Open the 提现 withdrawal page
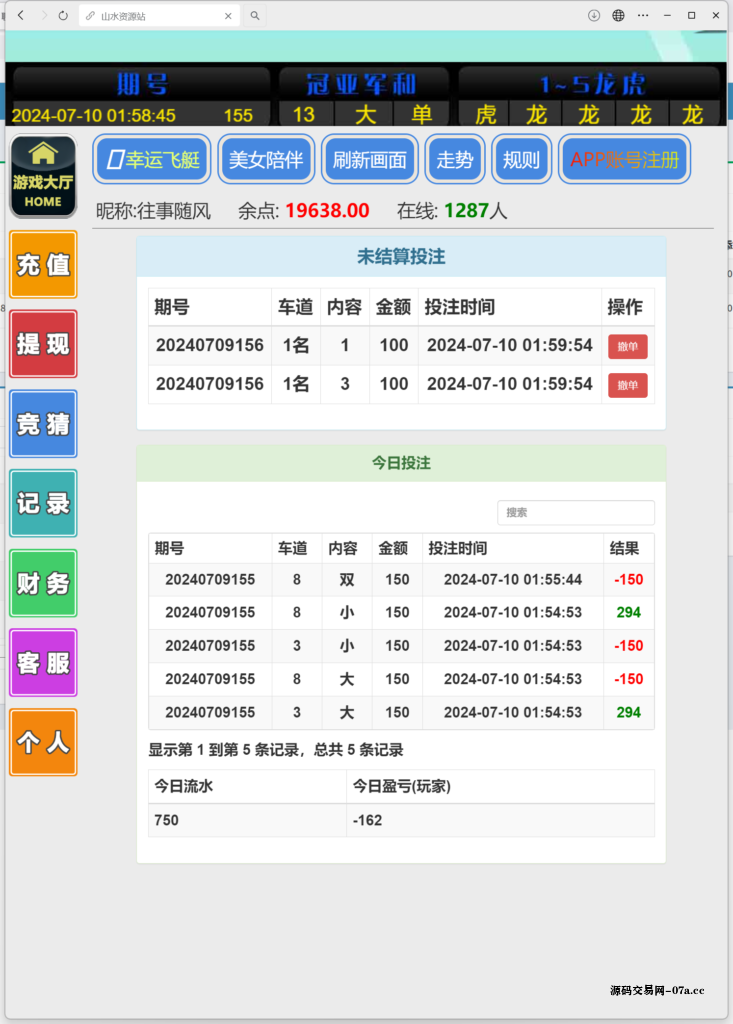Image resolution: width=733 pixels, height=1024 pixels. 43,344
